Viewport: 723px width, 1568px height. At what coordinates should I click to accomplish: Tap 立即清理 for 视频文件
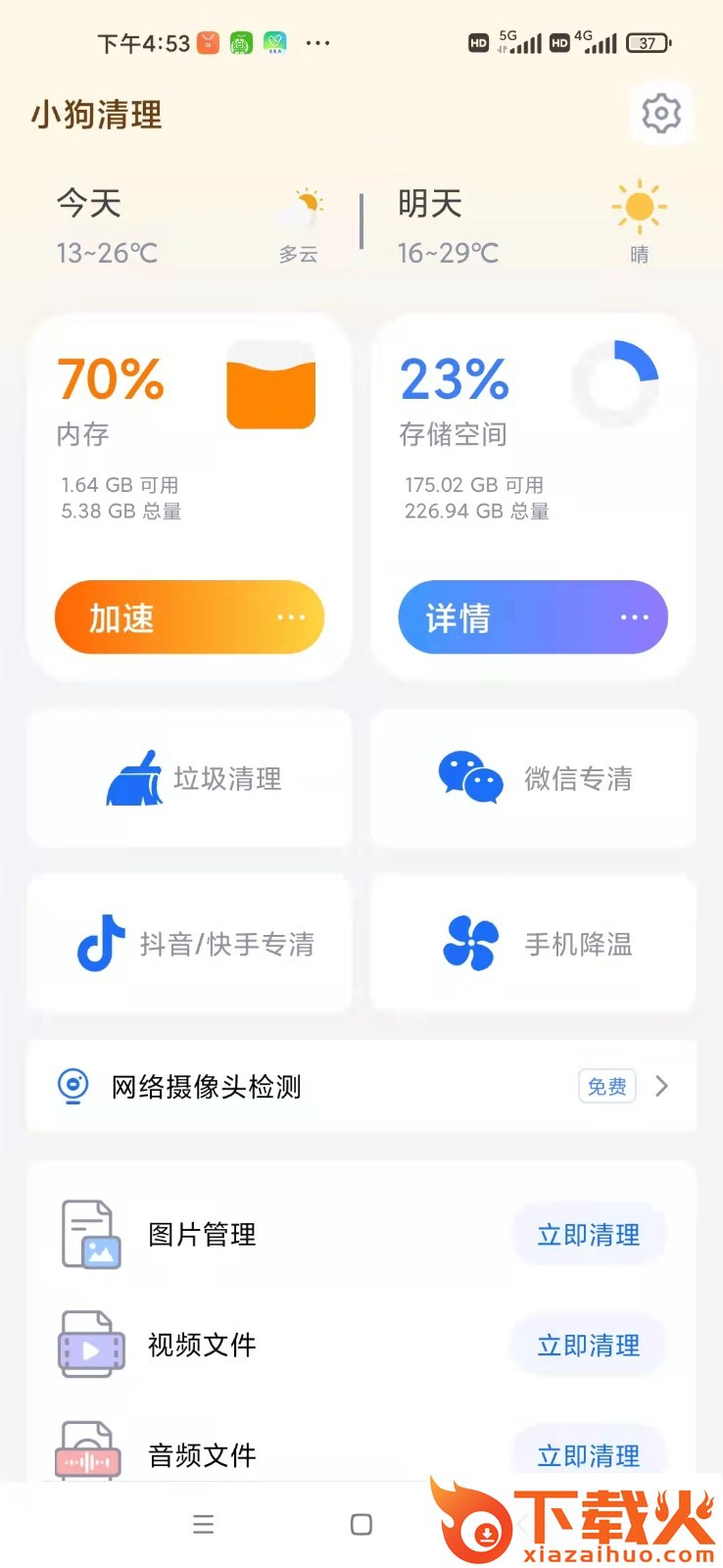click(x=588, y=1346)
